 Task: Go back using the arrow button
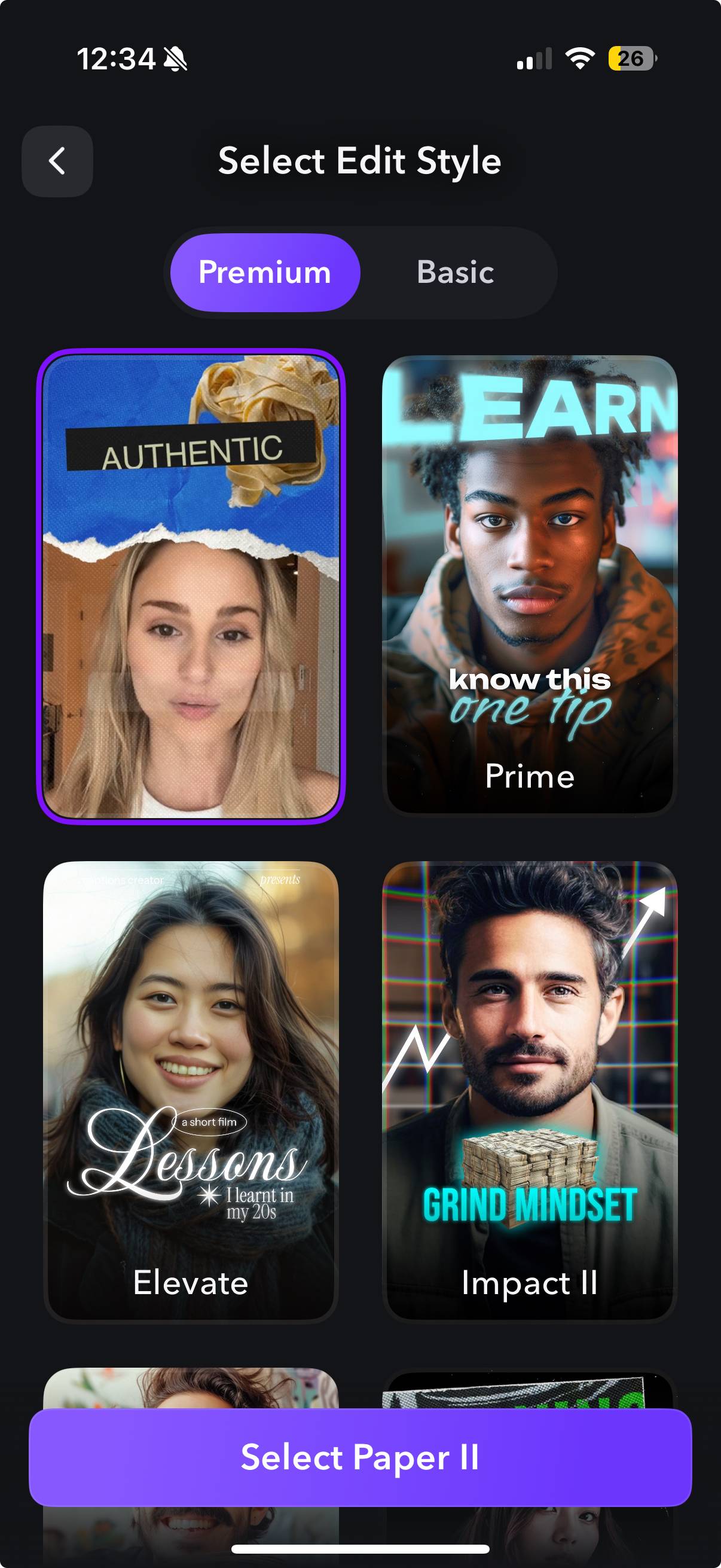tap(57, 161)
